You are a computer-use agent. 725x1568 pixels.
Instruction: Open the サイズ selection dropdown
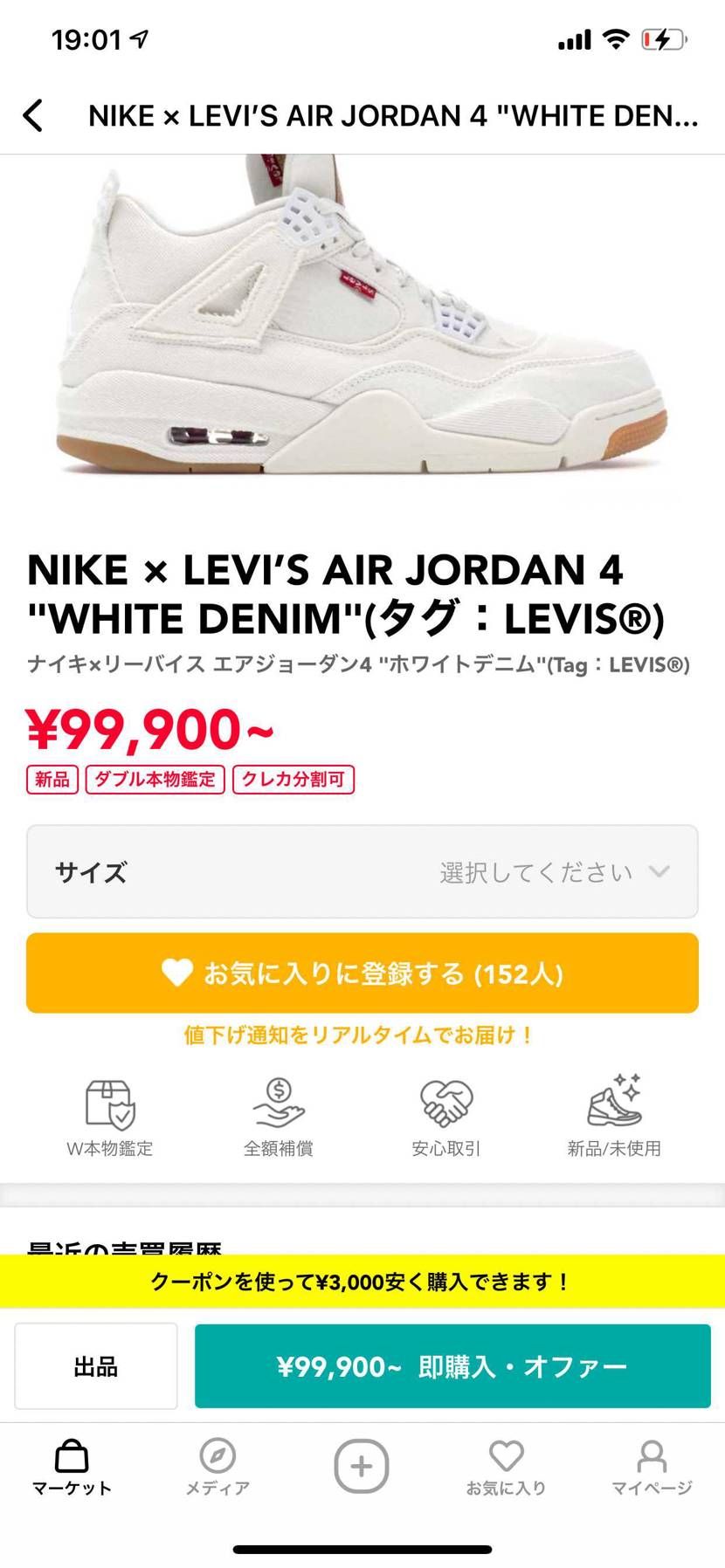362,871
